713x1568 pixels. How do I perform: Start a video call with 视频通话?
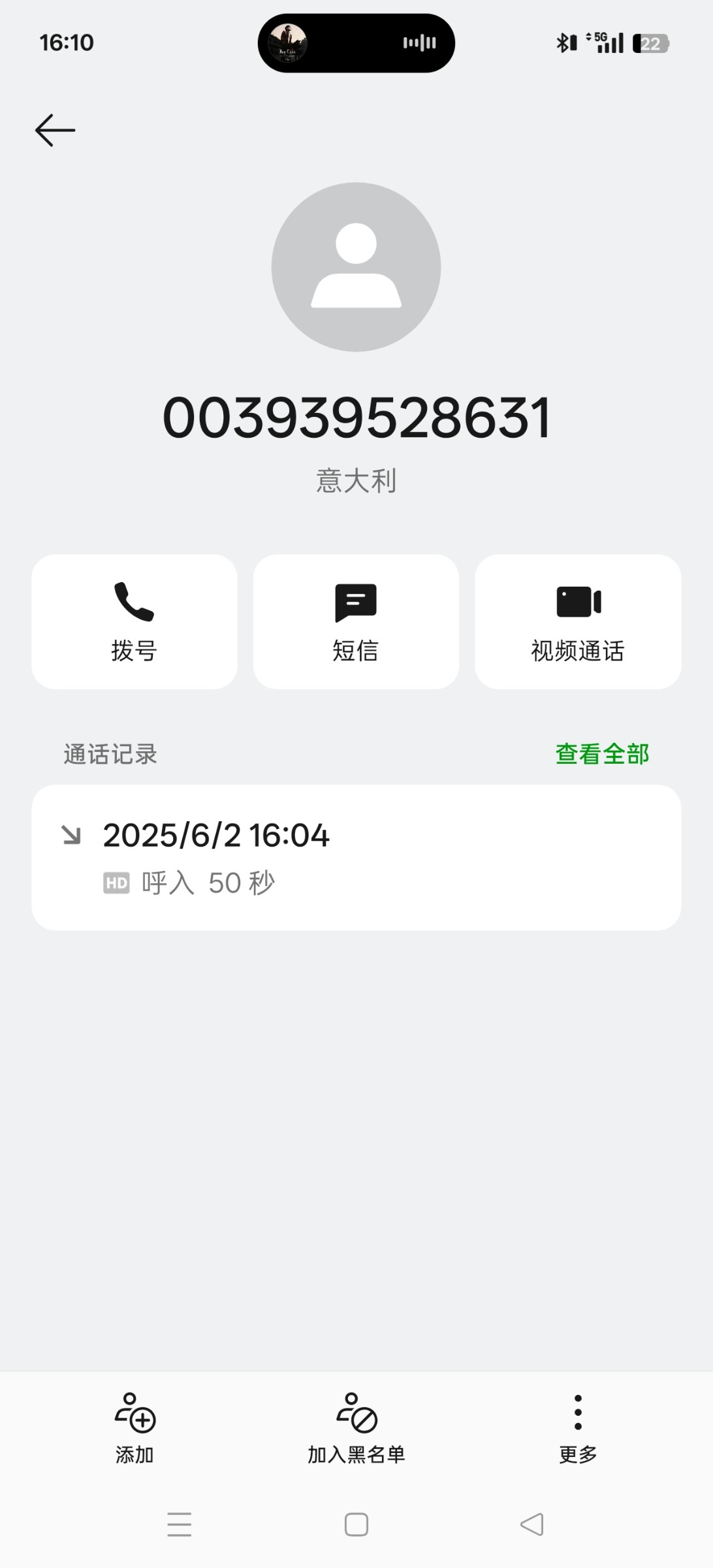[578, 621]
